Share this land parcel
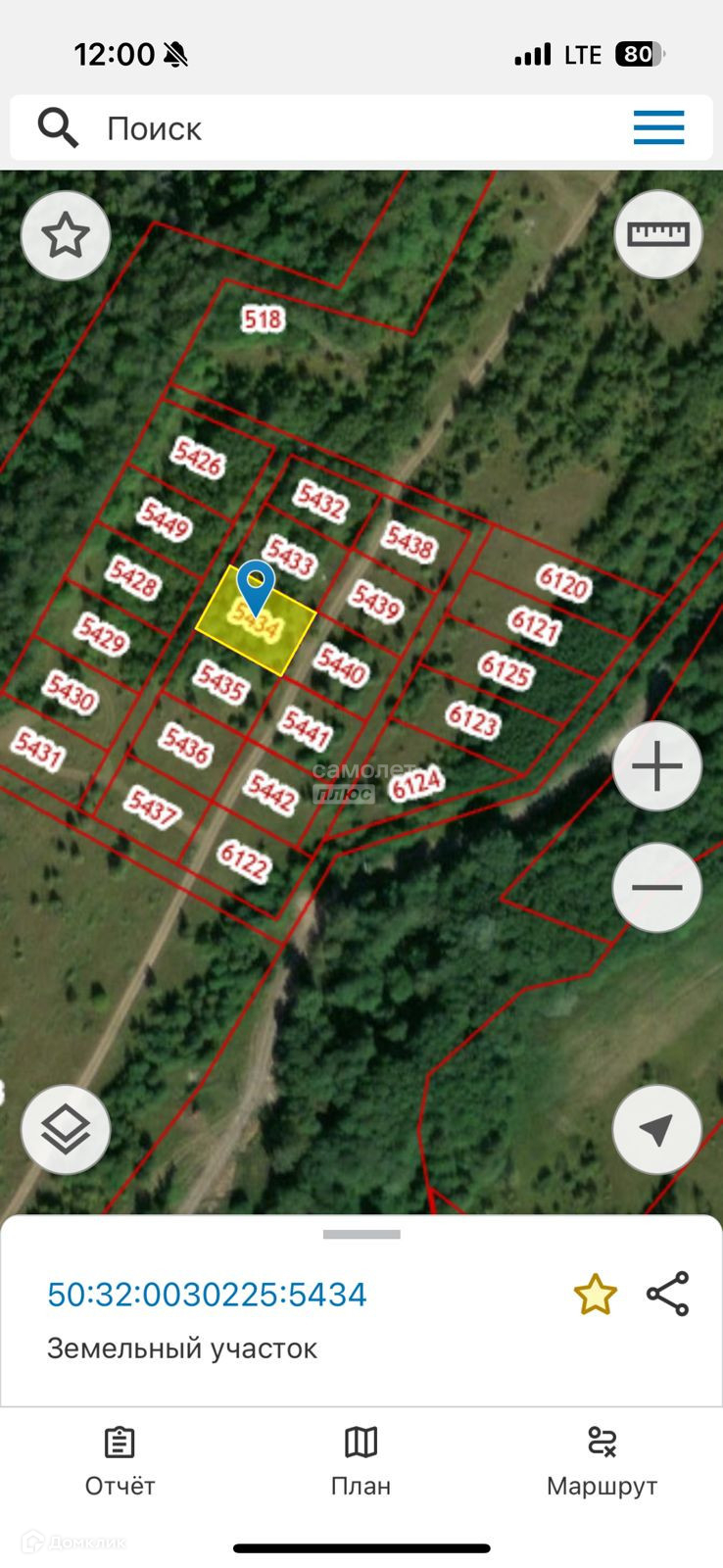The image size is (723, 1568). (x=668, y=1295)
